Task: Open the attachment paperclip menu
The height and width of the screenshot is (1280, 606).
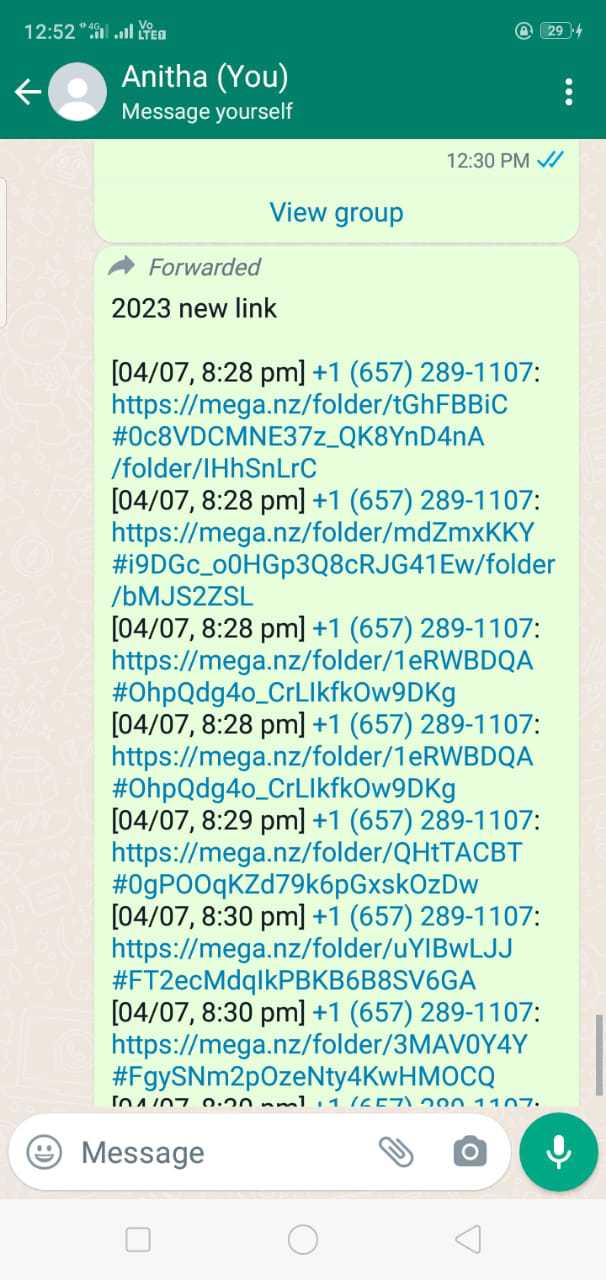Action: click(396, 1153)
